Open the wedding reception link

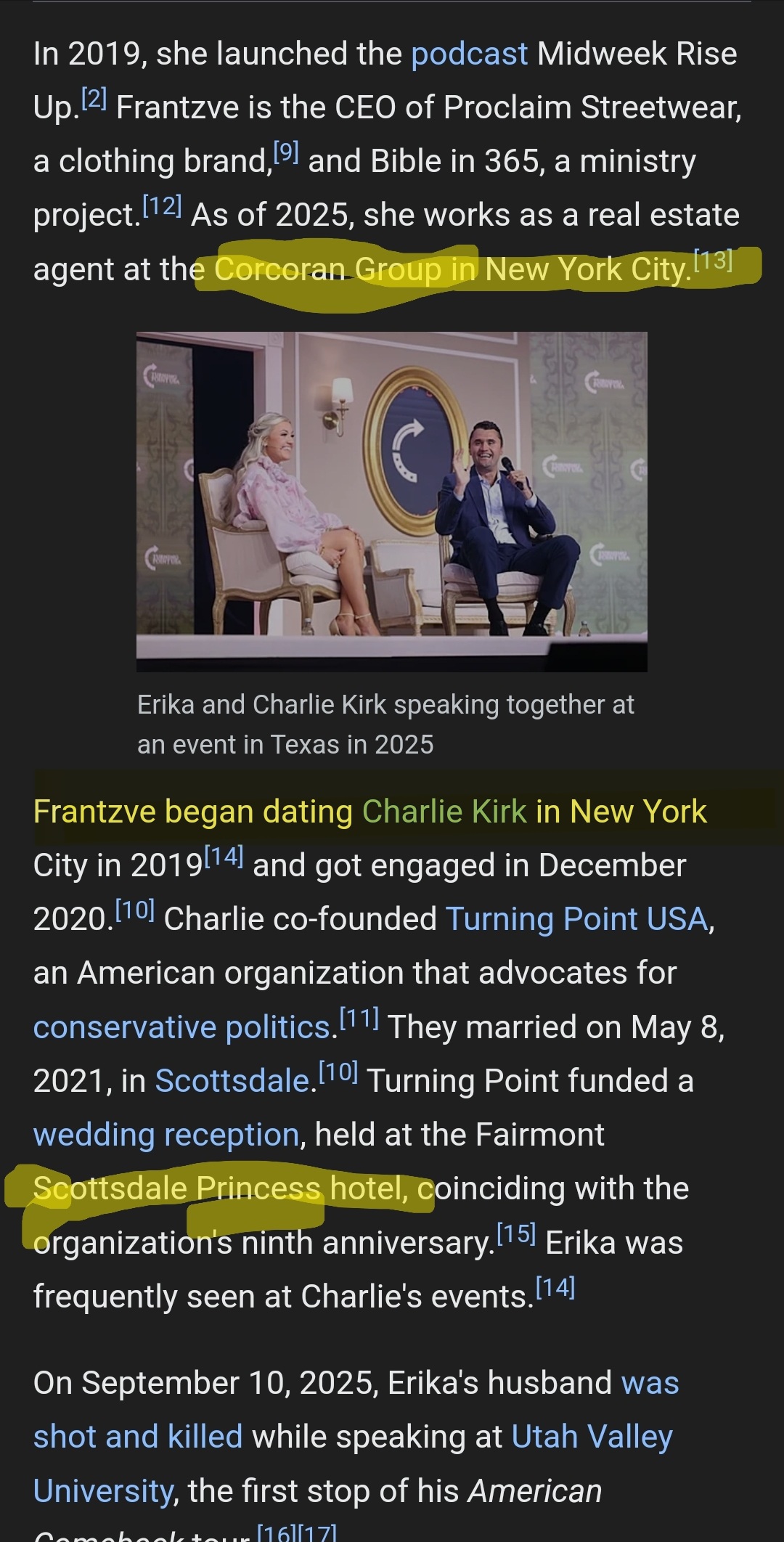click(166, 1135)
